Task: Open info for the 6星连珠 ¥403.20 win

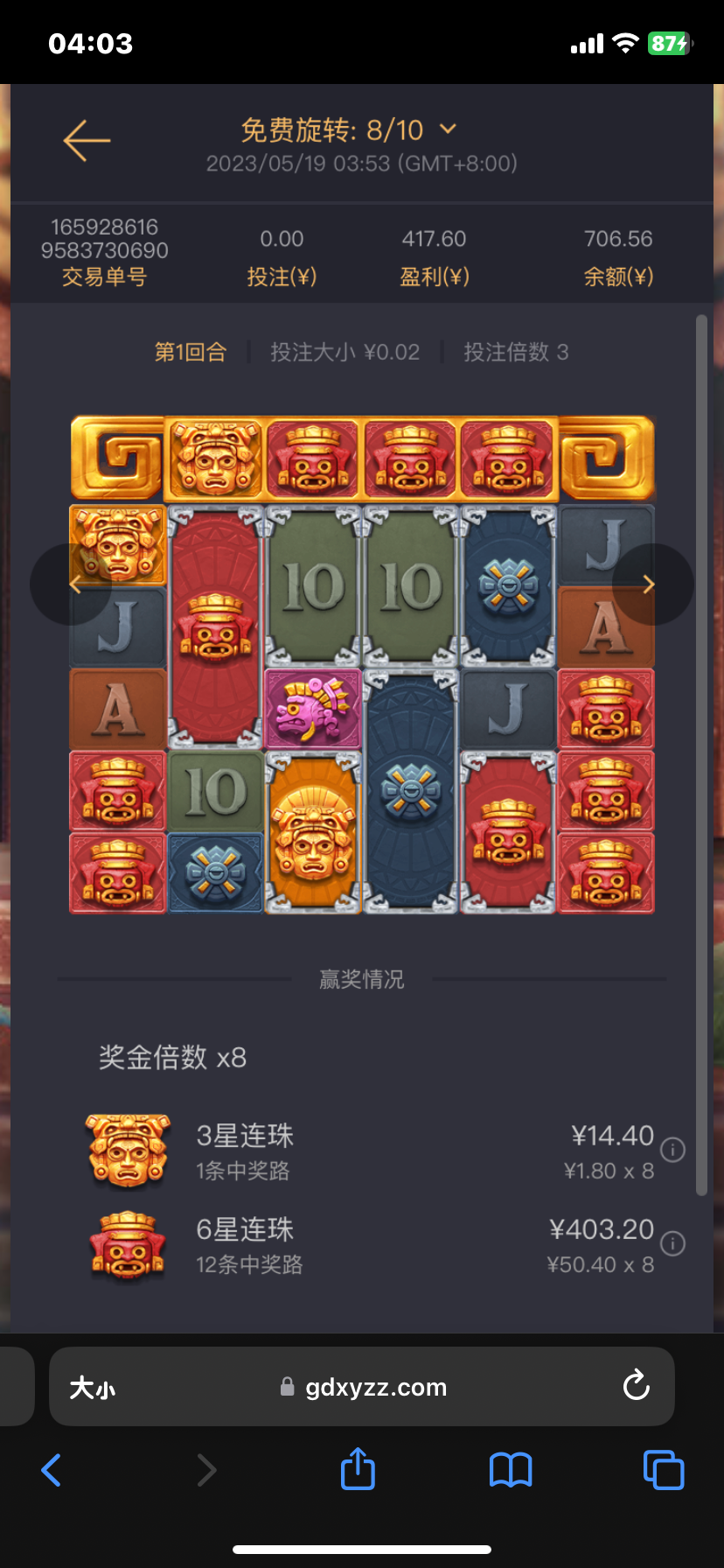Action: 672,1243
